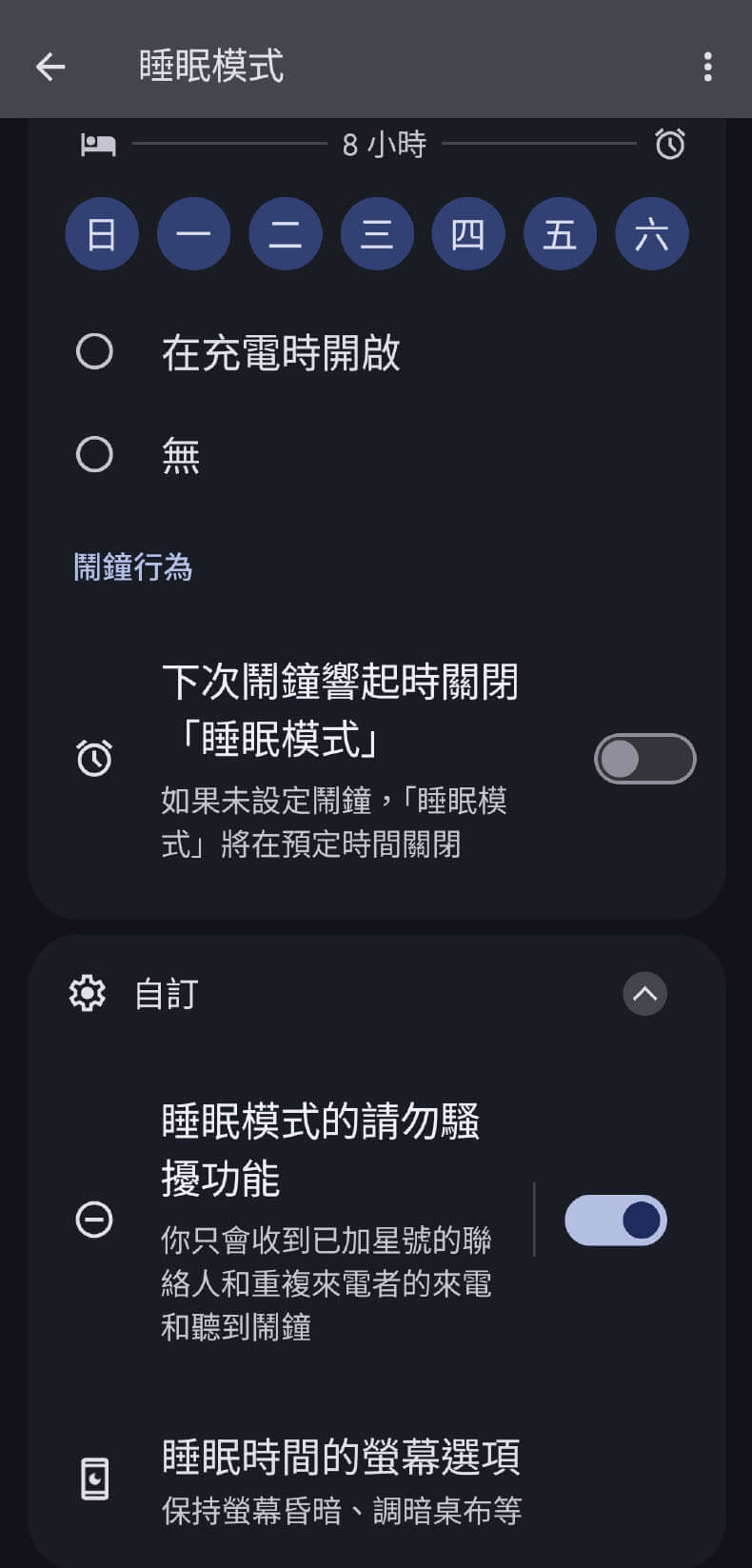Viewport: 752px width, 1568px height.
Task: Enable 下次鬧鐘響起時關閉「睡眠模式」 switch
Action: tap(645, 759)
